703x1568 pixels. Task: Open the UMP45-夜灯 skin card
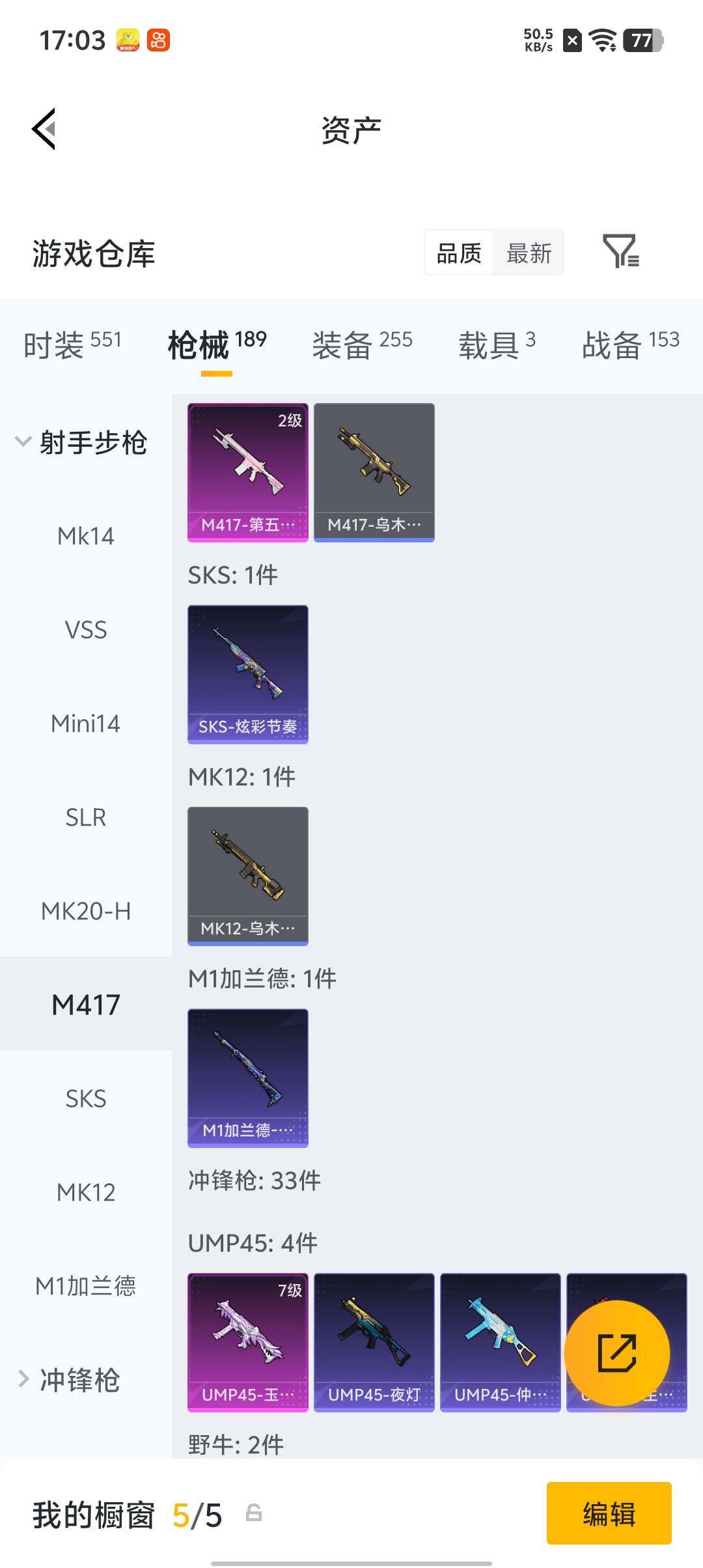click(x=374, y=1342)
